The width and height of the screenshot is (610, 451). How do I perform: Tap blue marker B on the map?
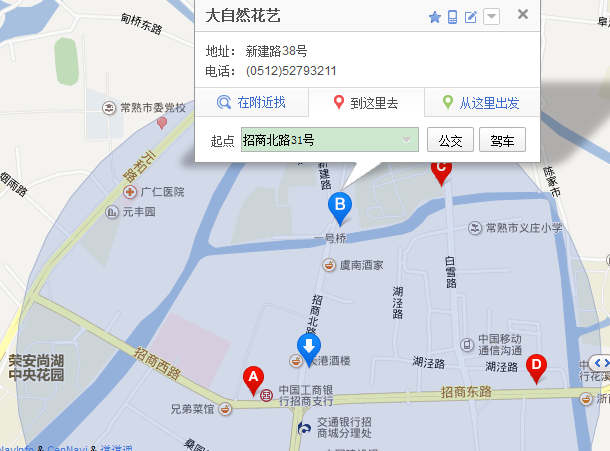pyautogui.click(x=340, y=207)
